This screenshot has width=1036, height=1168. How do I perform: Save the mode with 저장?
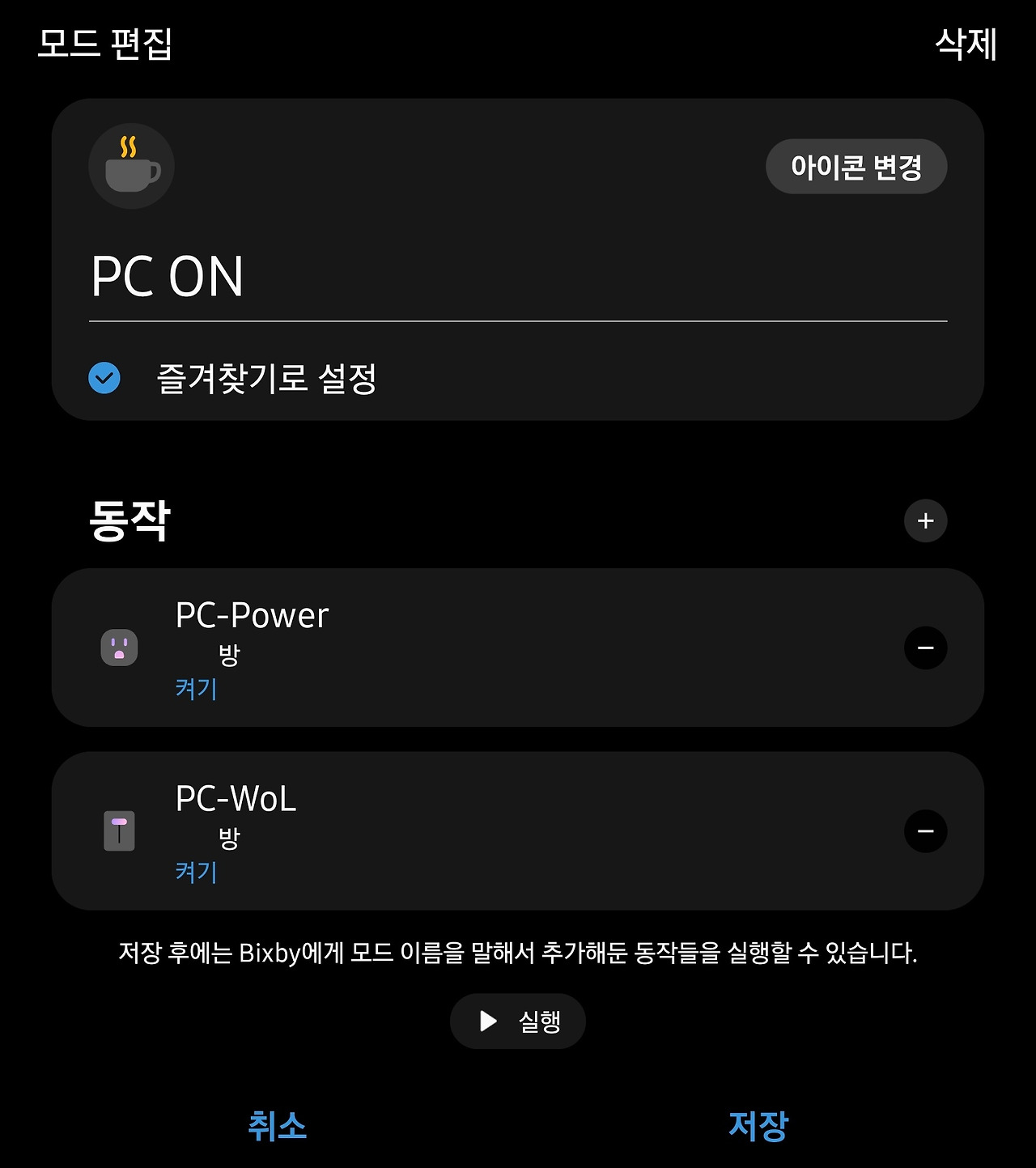click(758, 1126)
